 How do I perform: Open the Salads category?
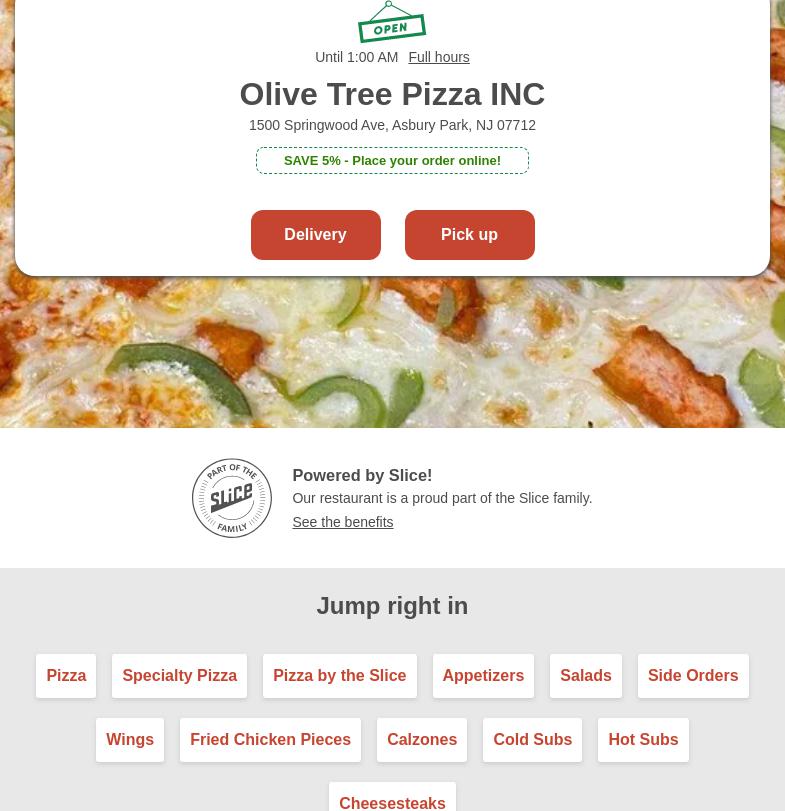tap(585, 675)
